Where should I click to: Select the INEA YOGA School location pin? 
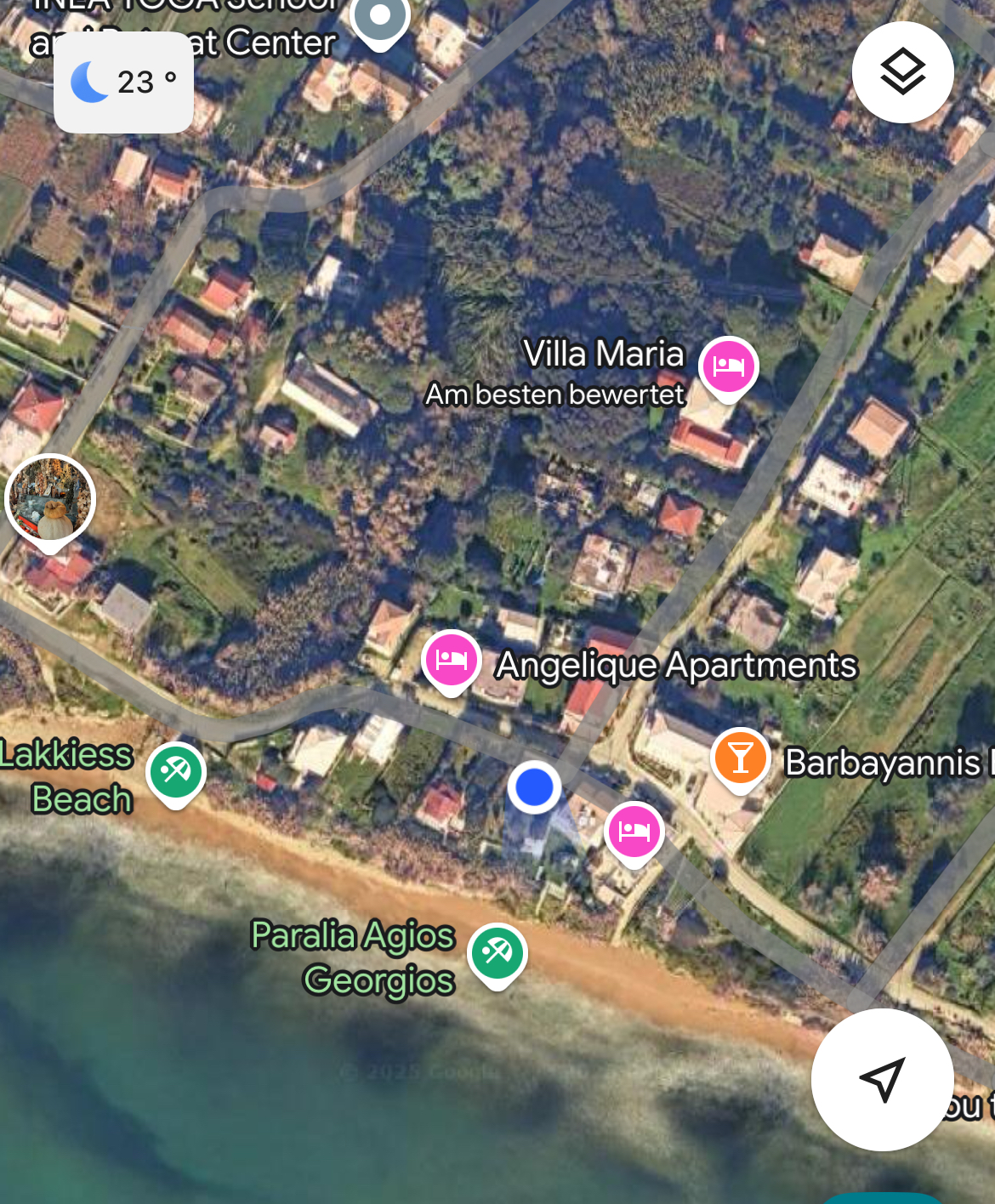[x=380, y=17]
